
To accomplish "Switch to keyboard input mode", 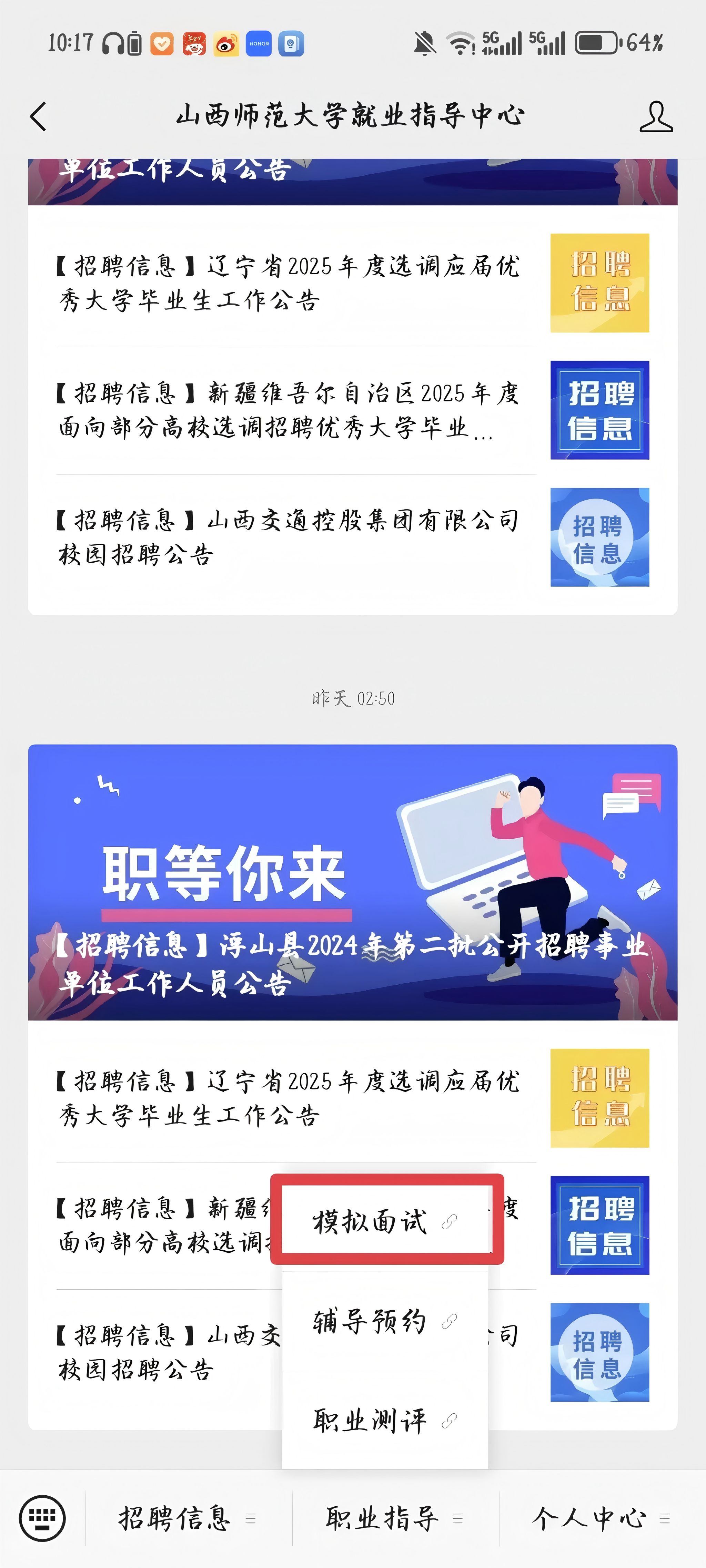I will pos(43,1518).
